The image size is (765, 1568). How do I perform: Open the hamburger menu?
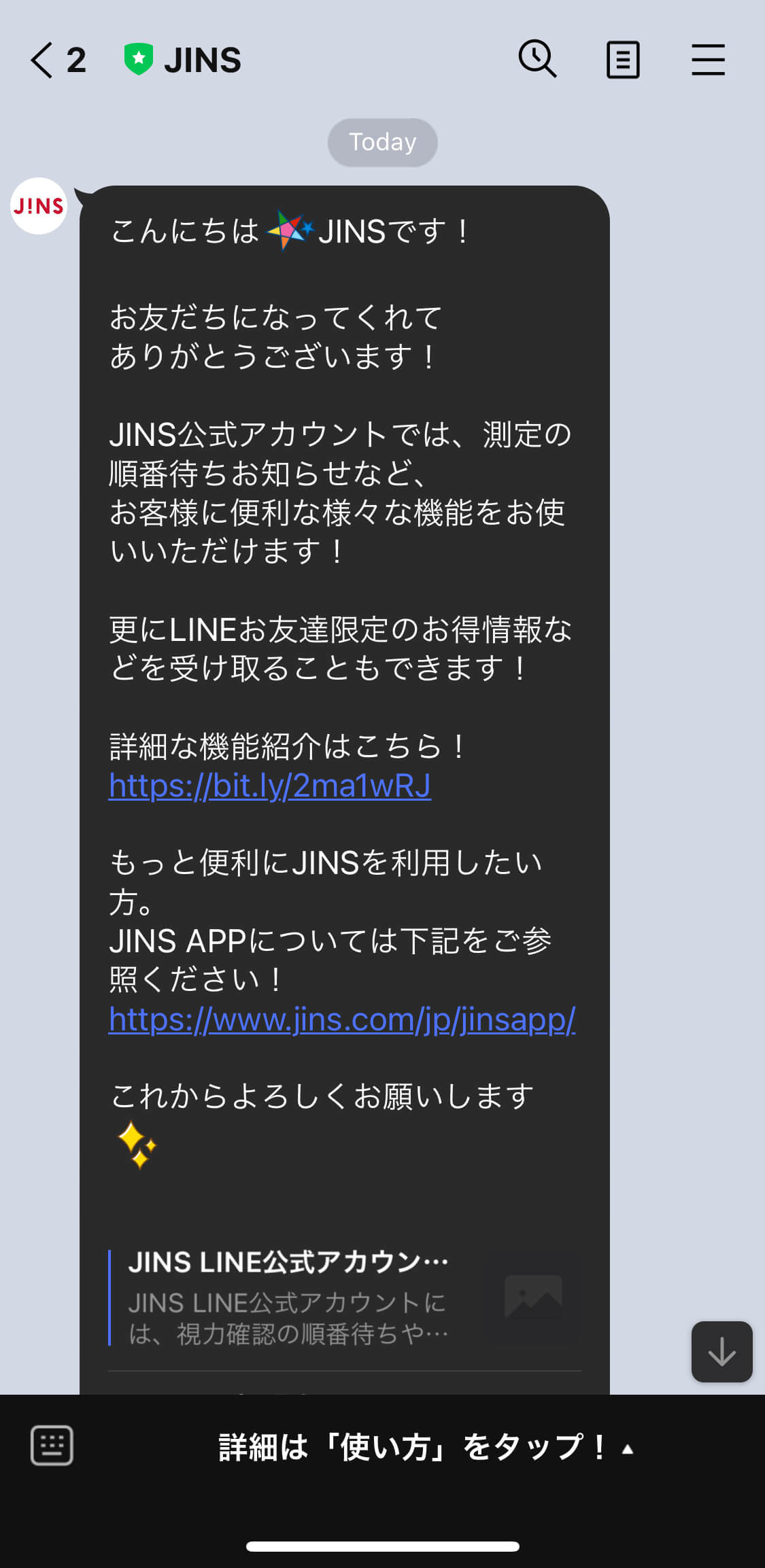coord(708,60)
